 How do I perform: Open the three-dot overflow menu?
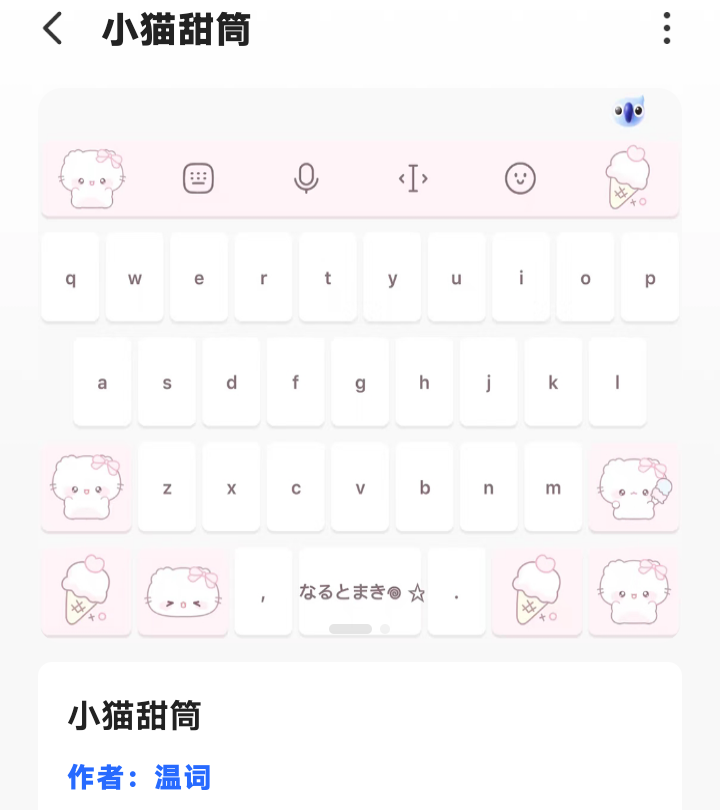[667, 29]
